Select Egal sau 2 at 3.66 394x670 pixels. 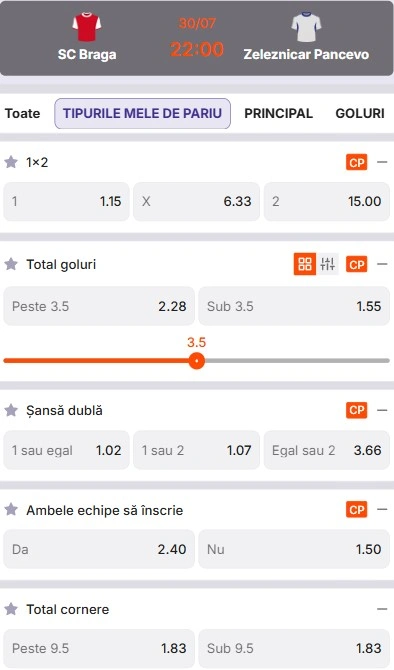[x=326, y=450]
